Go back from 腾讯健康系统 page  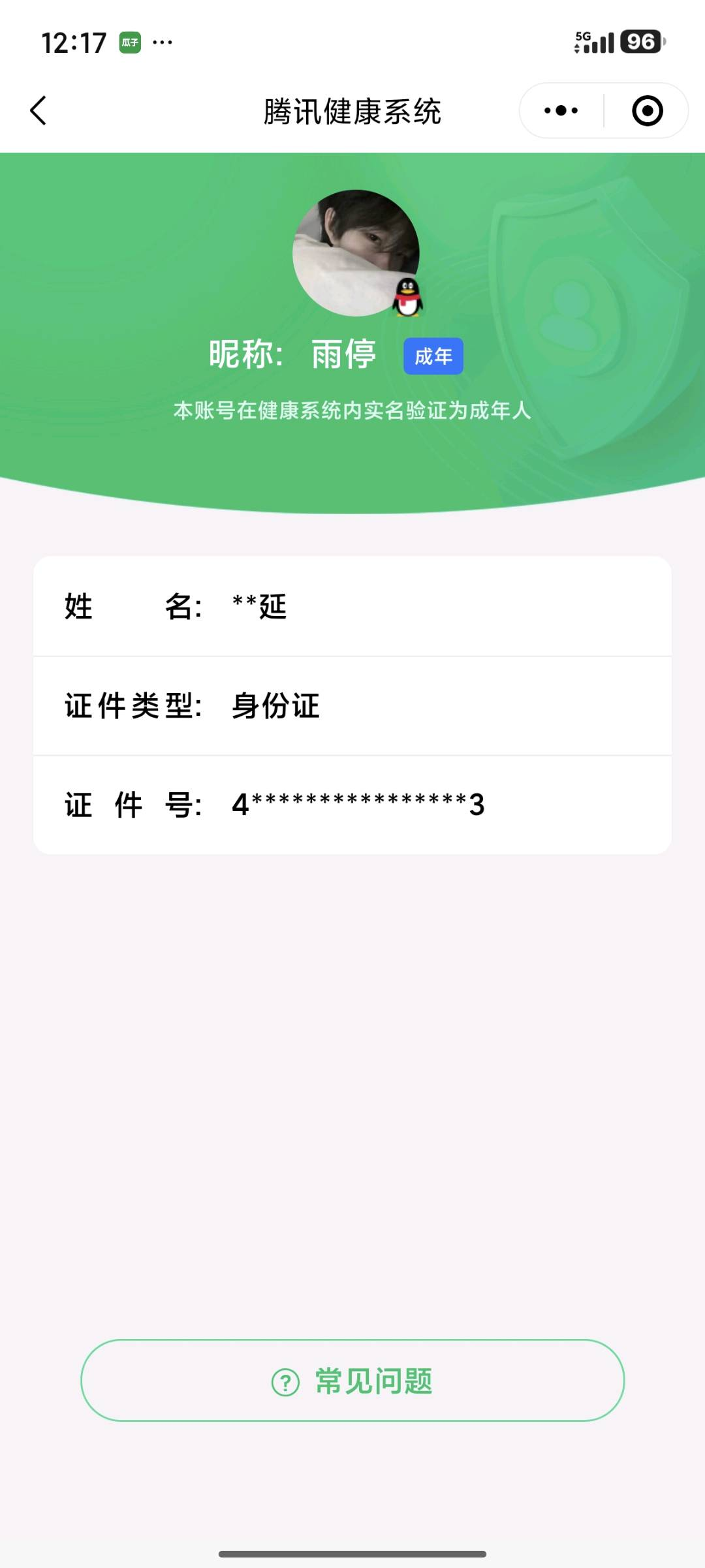coord(39,110)
